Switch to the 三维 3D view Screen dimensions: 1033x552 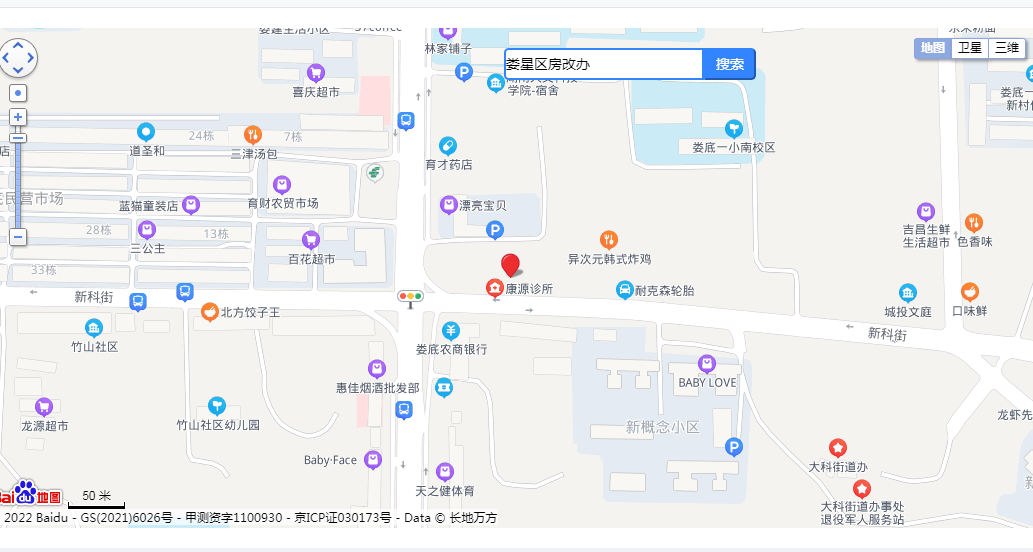tap(1006, 48)
